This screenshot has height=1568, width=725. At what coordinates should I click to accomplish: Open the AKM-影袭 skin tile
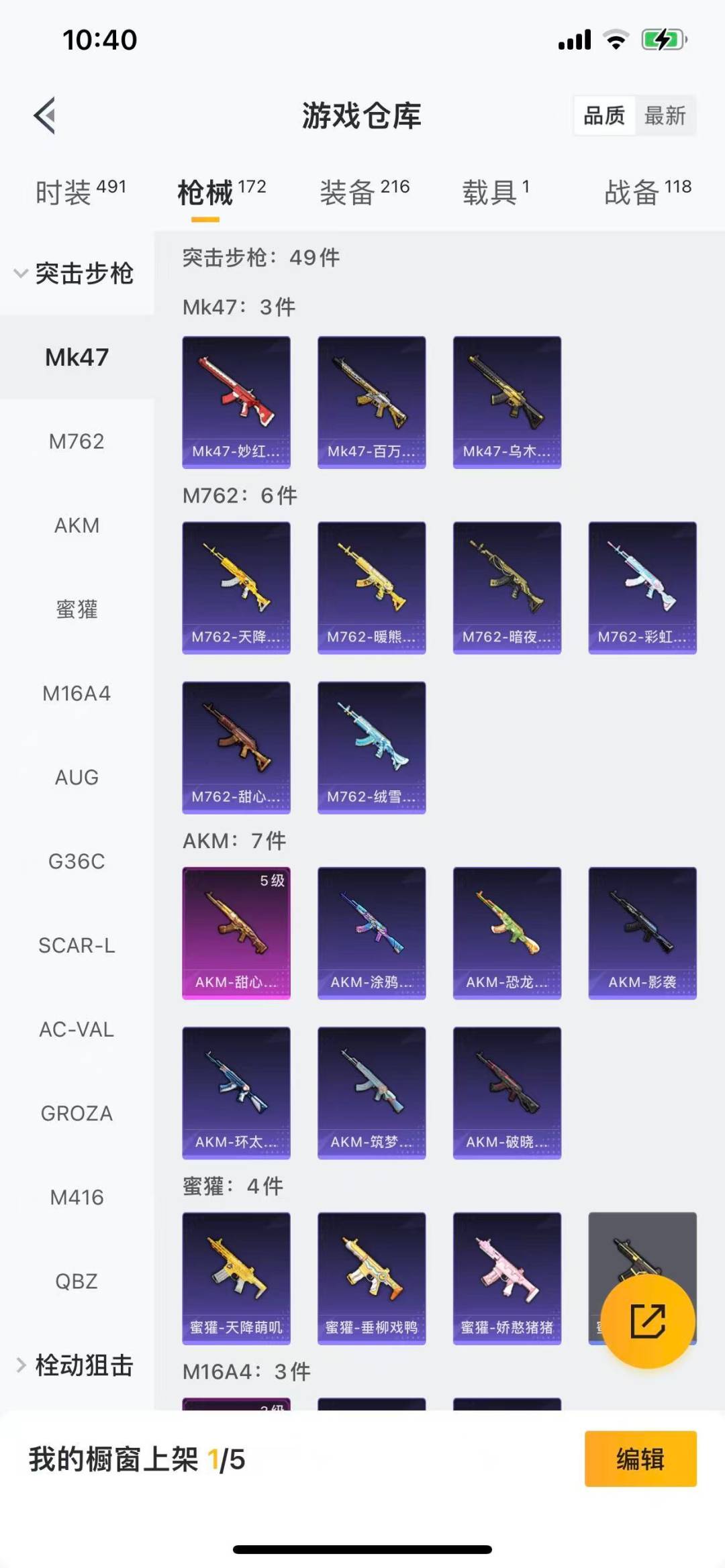click(x=642, y=933)
